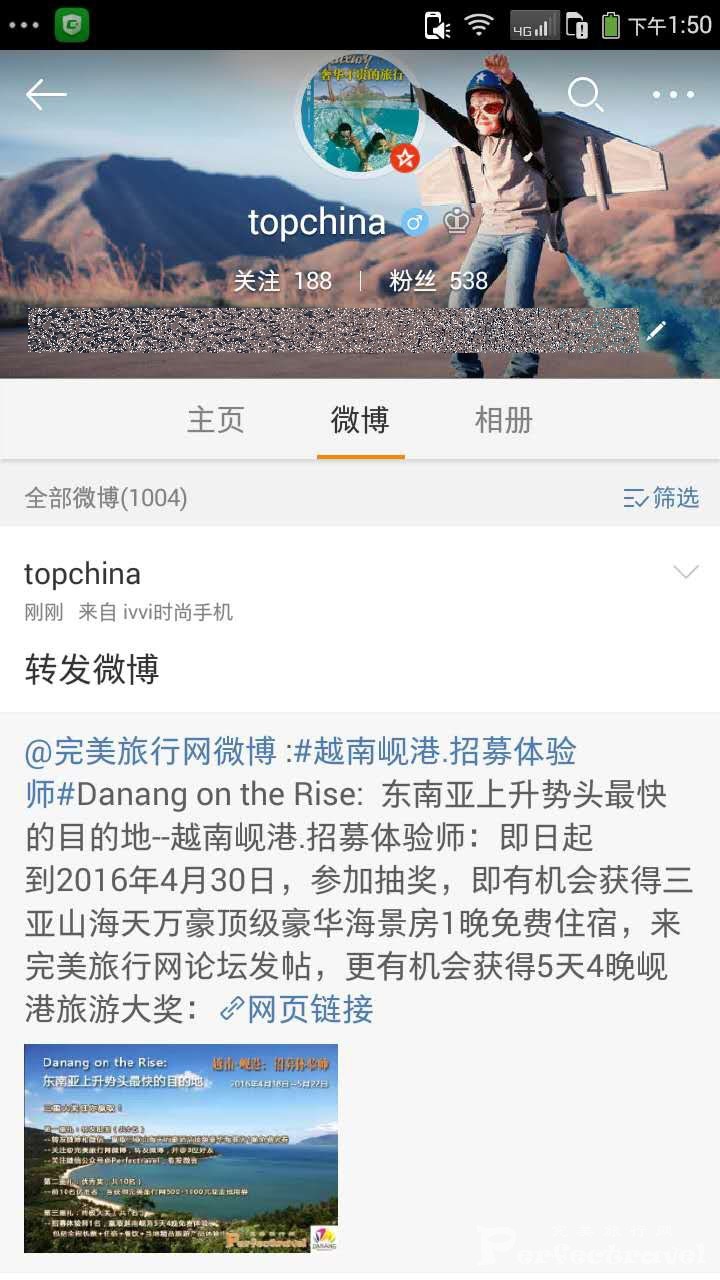This screenshot has height=1280, width=720.
Task: Open the three-dot overflow menu
Action: pos(673,95)
